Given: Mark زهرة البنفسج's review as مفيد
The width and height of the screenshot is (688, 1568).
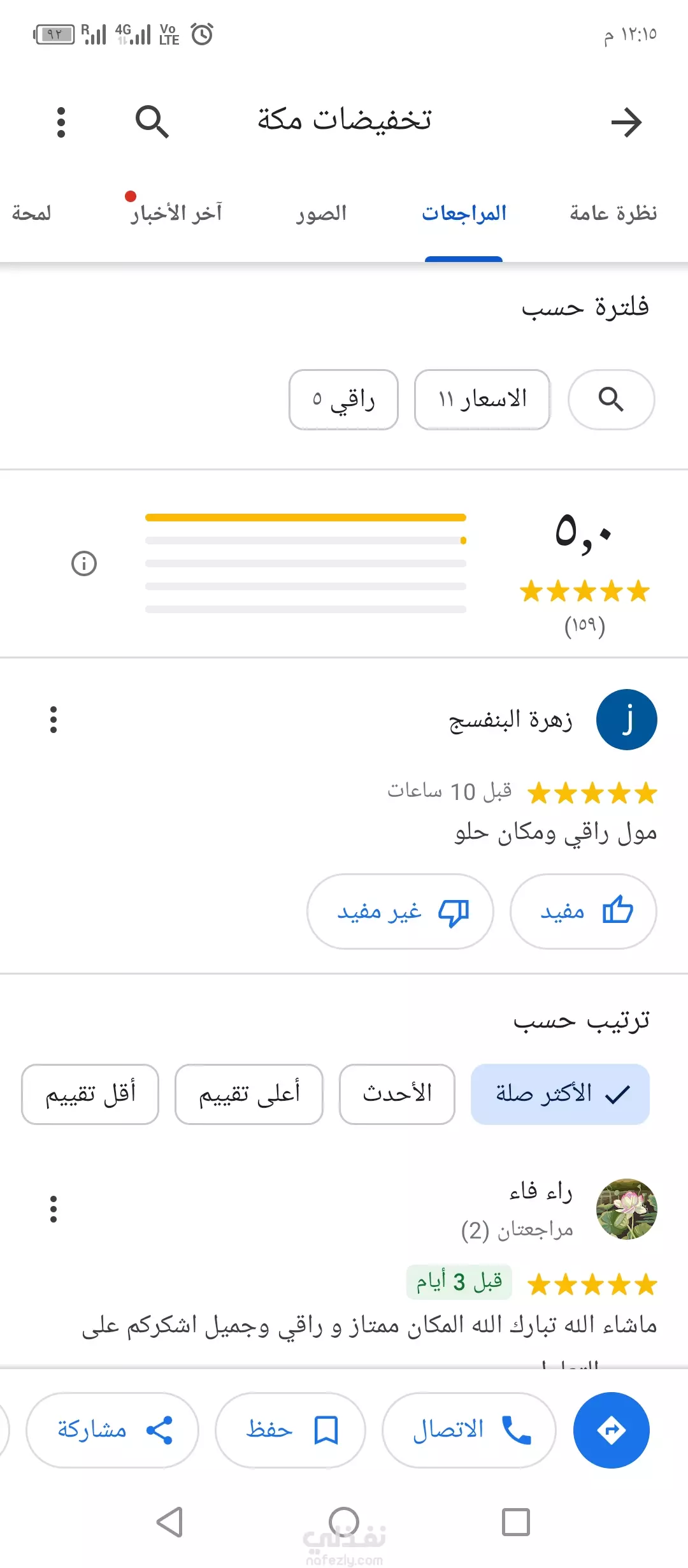Looking at the screenshot, I should [583, 911].
